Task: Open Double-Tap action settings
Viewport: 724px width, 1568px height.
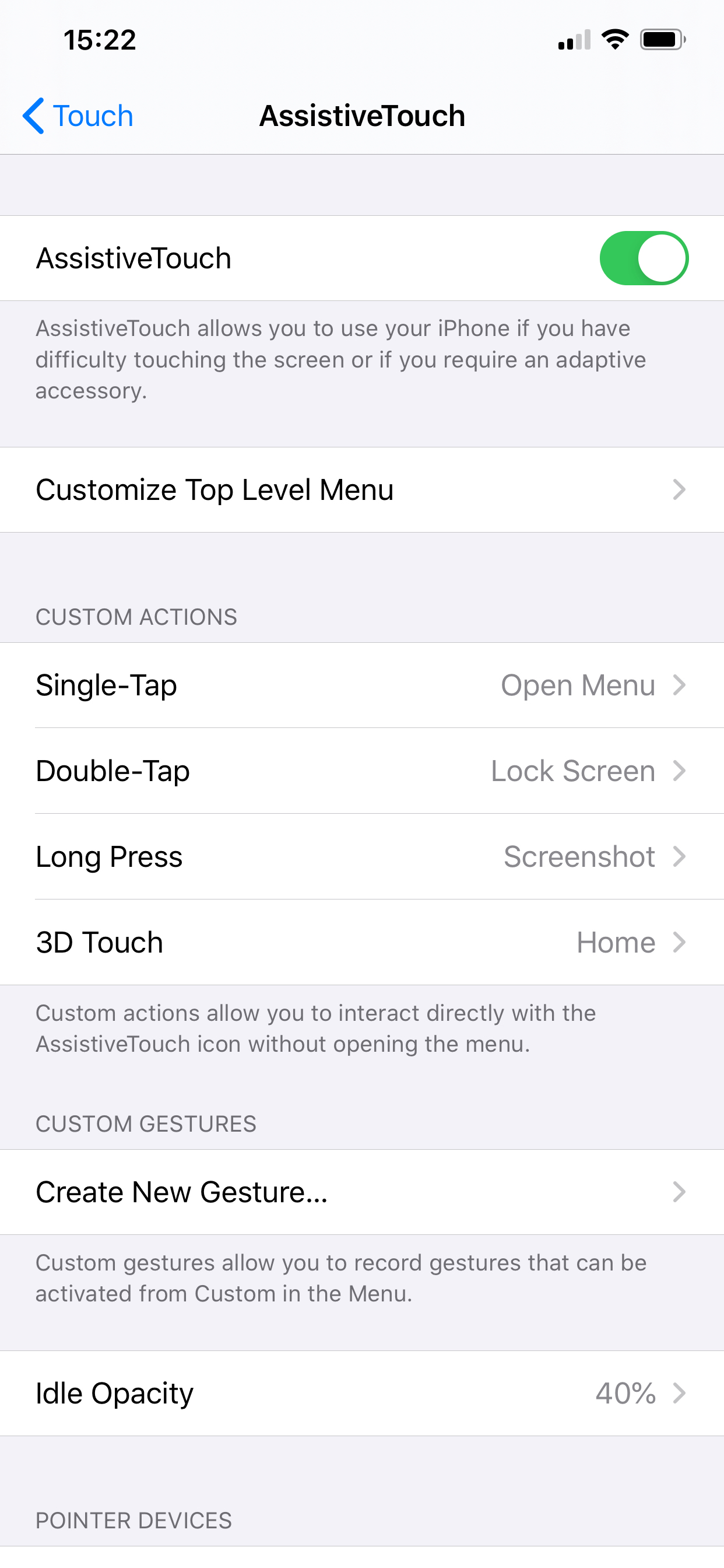Action: click(361, 771)
